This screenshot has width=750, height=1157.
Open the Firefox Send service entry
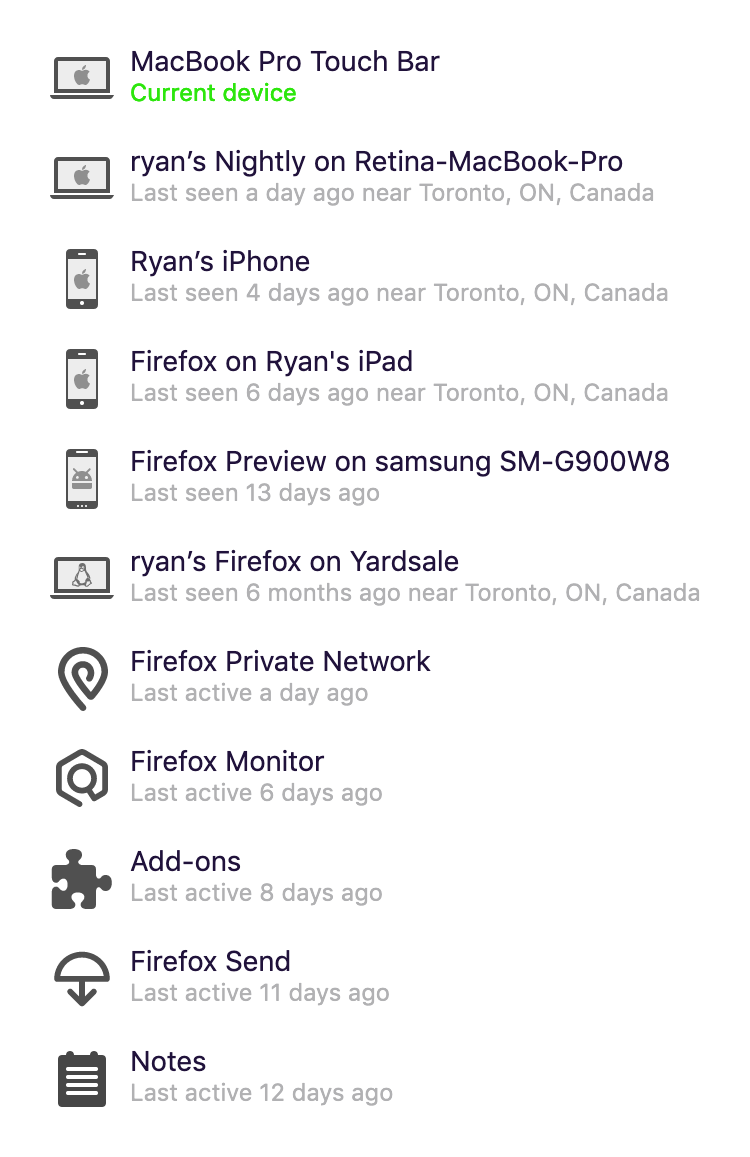click(210, 961)
